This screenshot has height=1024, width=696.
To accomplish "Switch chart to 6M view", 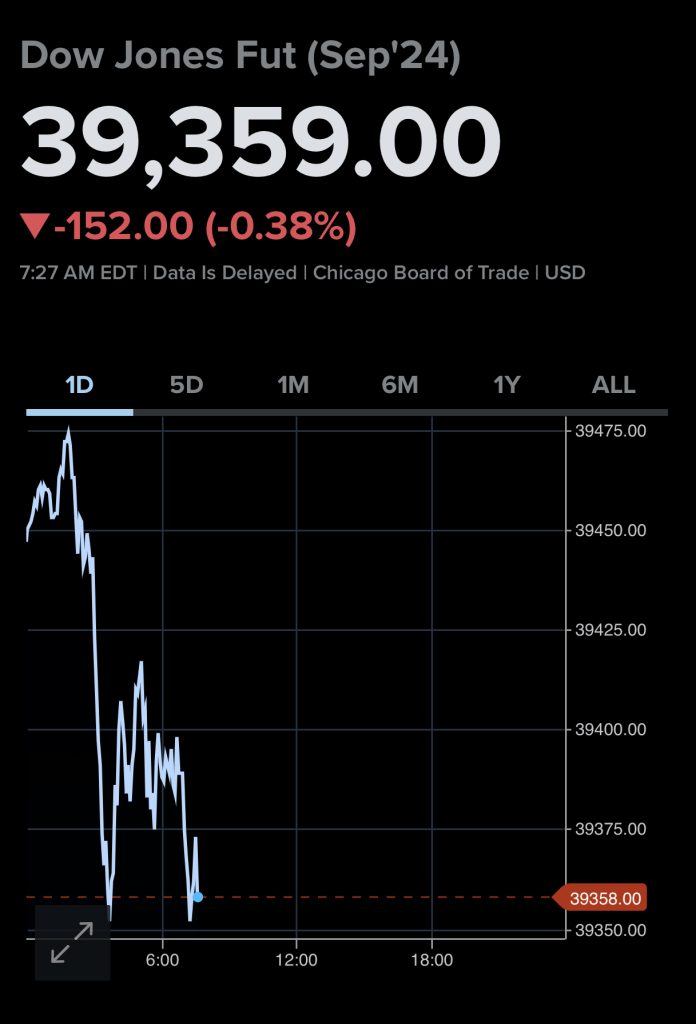I will pos(400,385).
